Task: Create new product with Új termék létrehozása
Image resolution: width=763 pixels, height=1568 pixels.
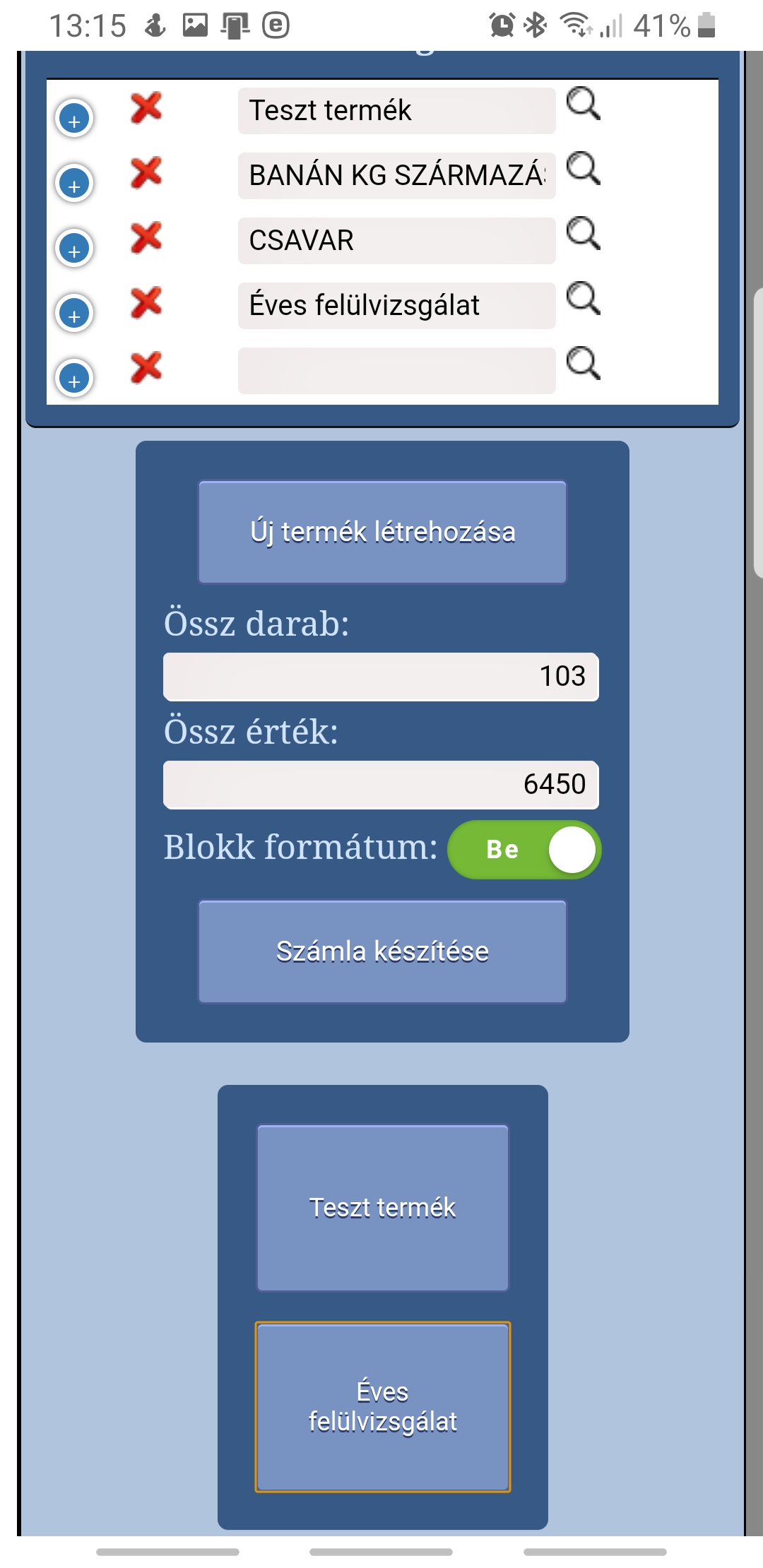Action: pos(382,532)
